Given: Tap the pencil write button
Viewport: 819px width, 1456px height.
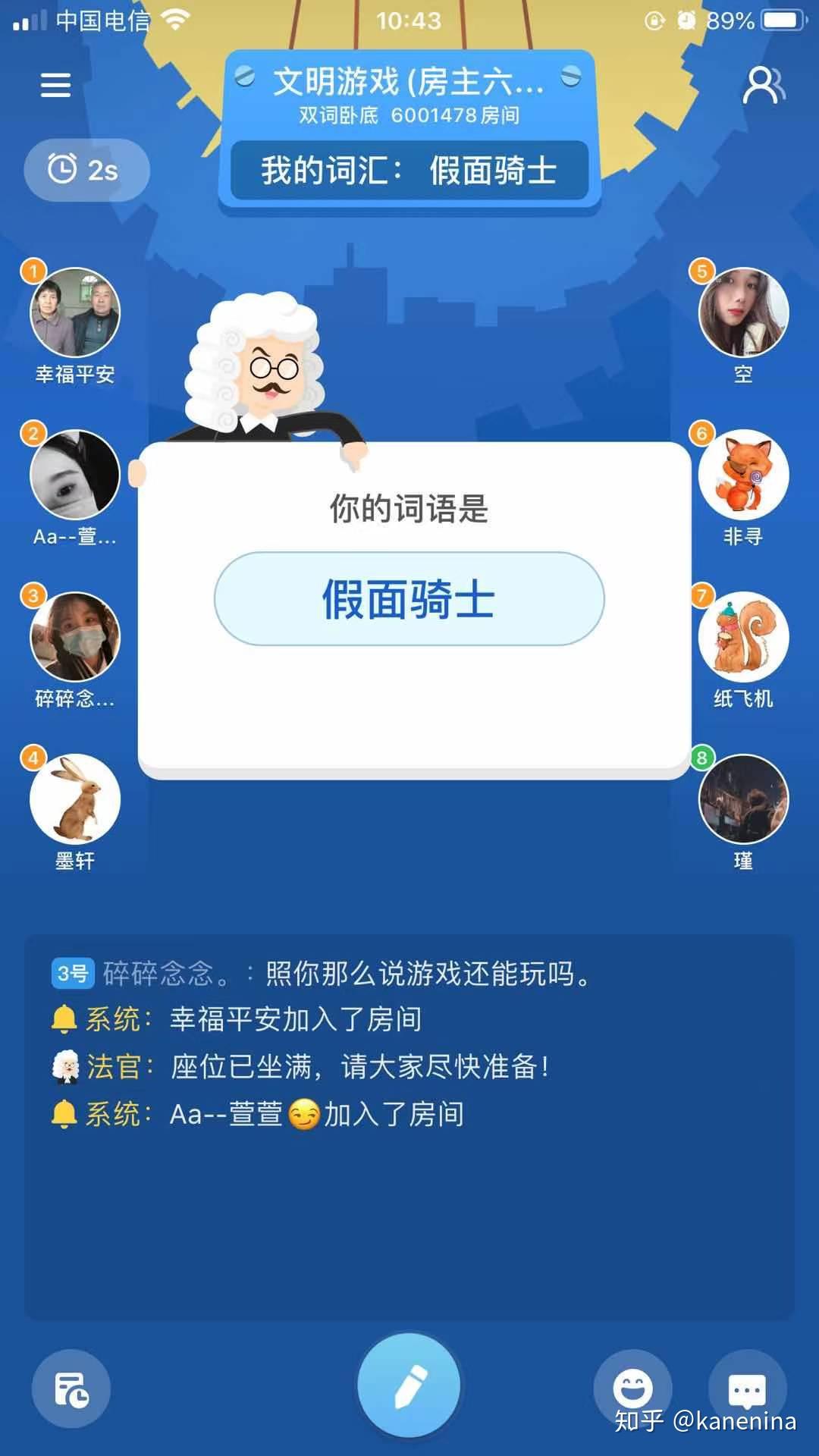Looking at the screenshot, I should pos(409,1385).
